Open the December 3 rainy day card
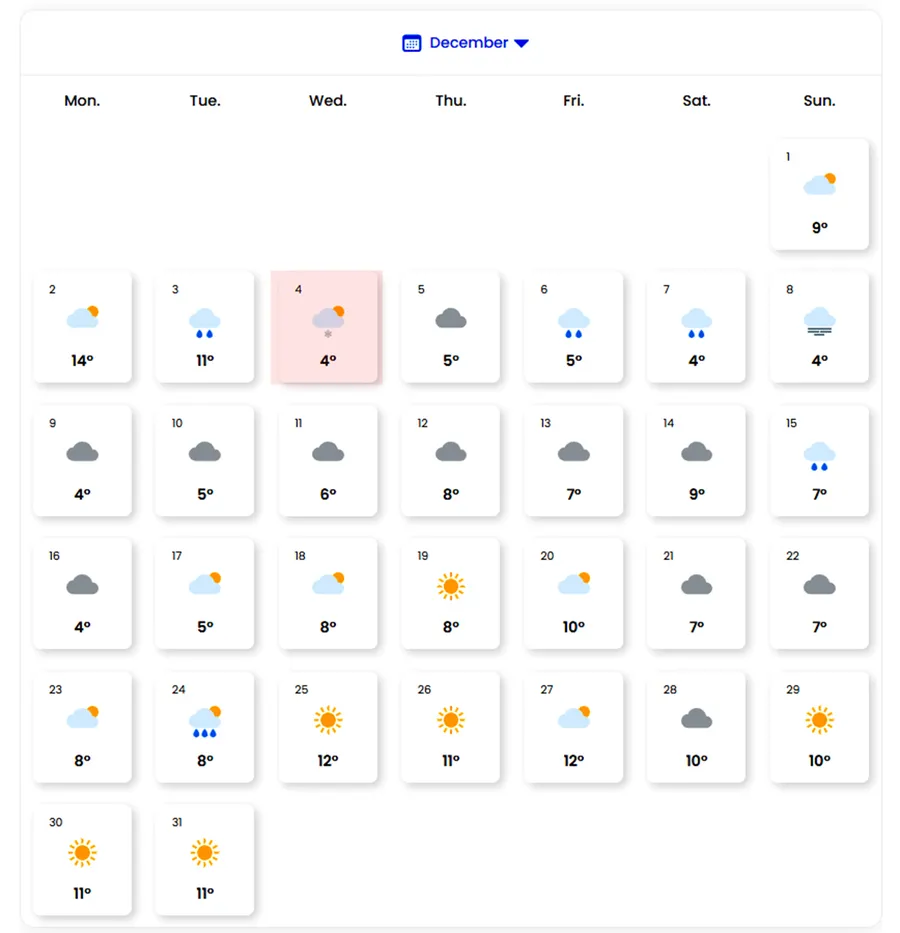Screen dimensions: 900x933 coord(205,327)
